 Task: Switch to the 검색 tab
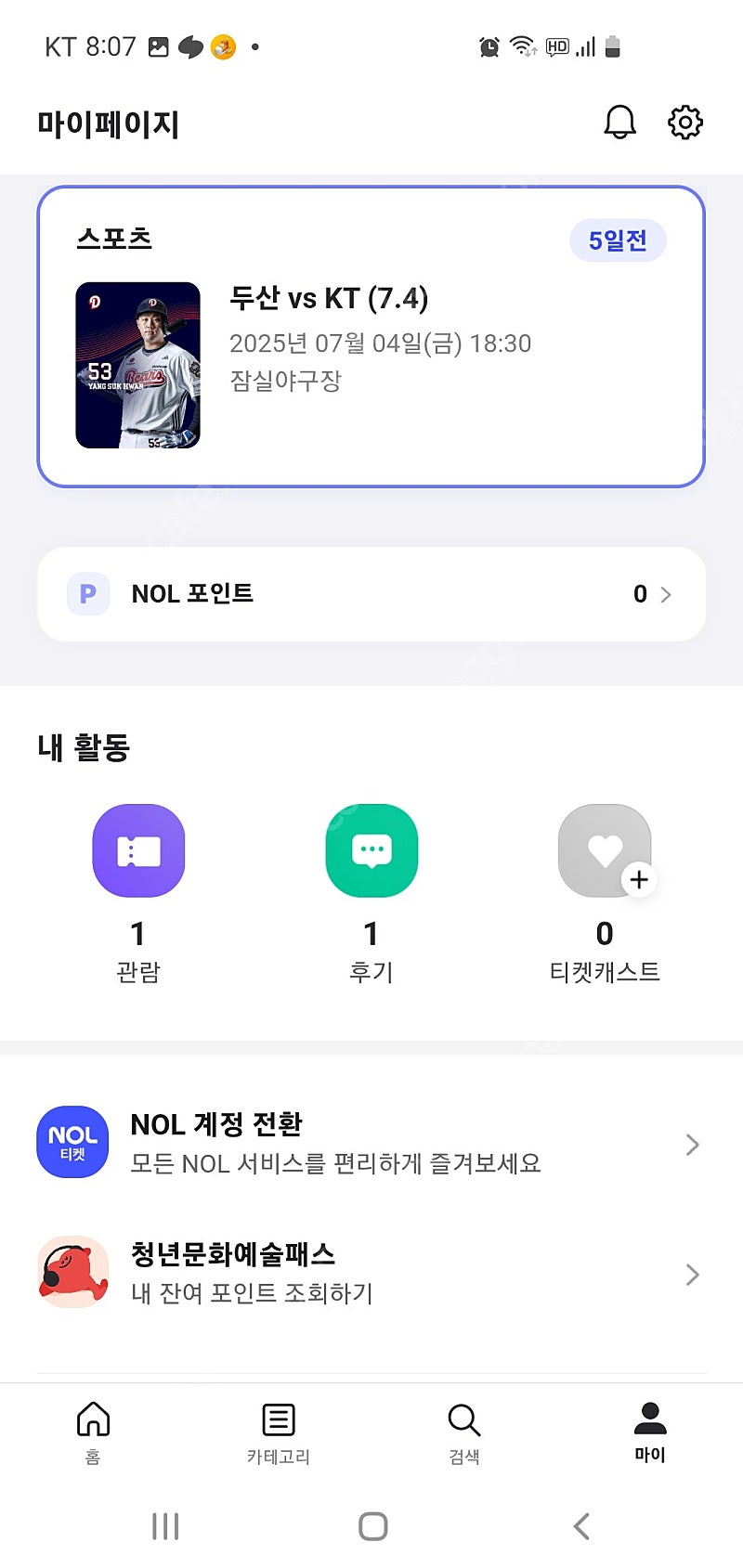463,1432
